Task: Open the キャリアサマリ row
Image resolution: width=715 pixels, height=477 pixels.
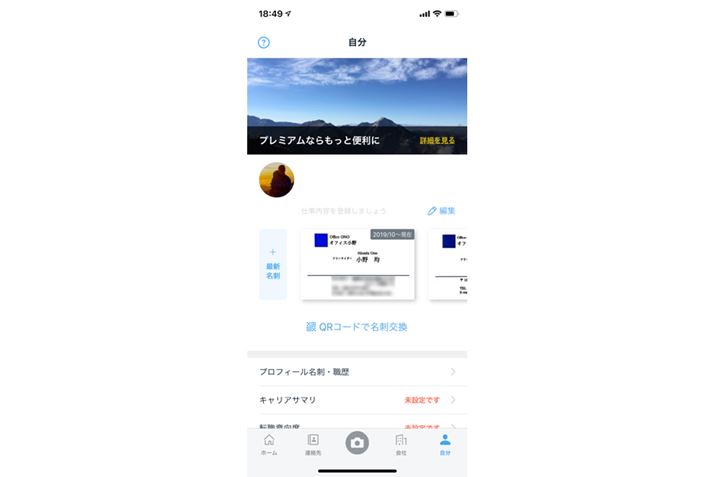Action: pyautogui.click(x=356, y=400)
